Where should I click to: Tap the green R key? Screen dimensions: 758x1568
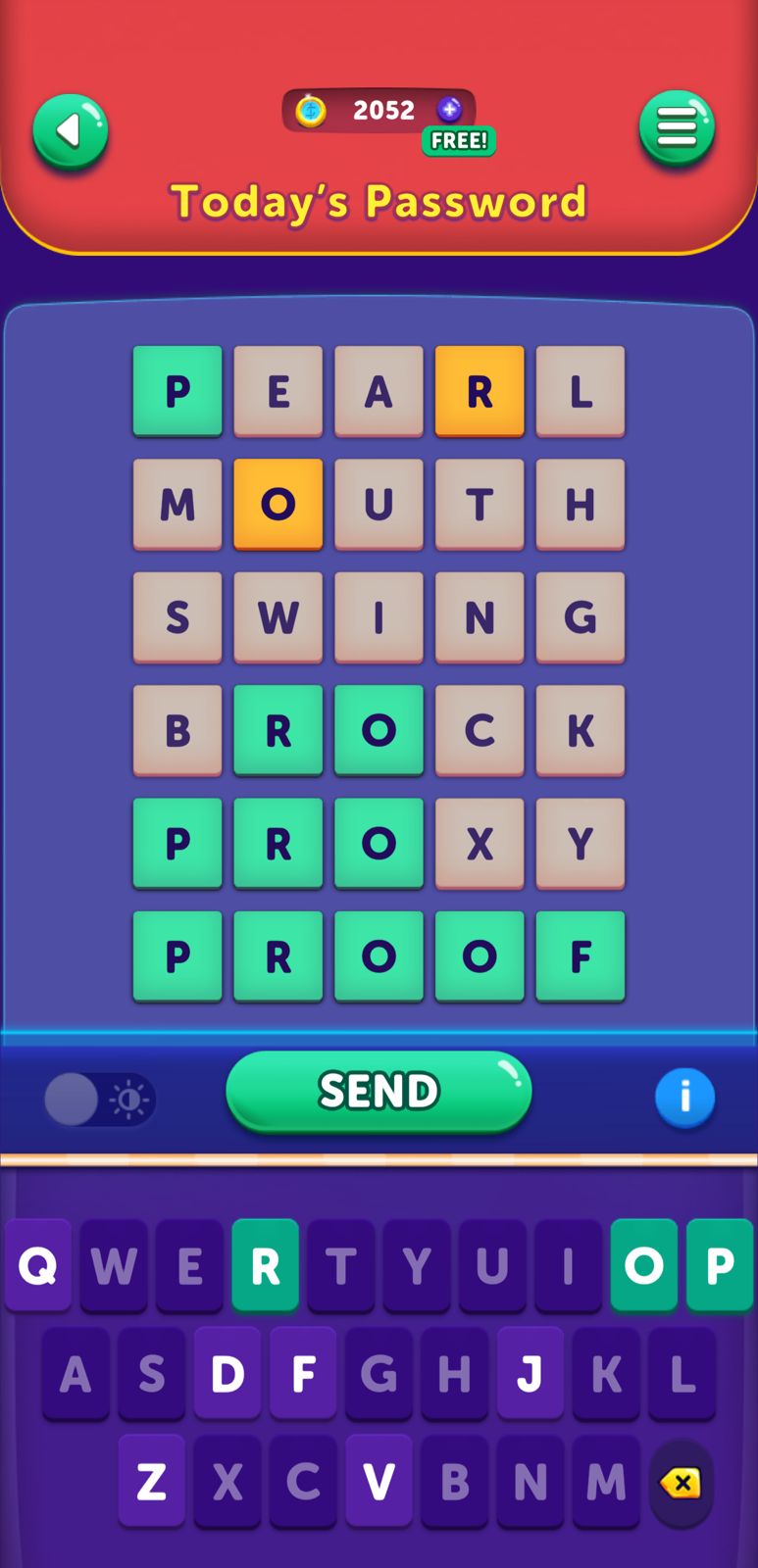point(266,1266)
